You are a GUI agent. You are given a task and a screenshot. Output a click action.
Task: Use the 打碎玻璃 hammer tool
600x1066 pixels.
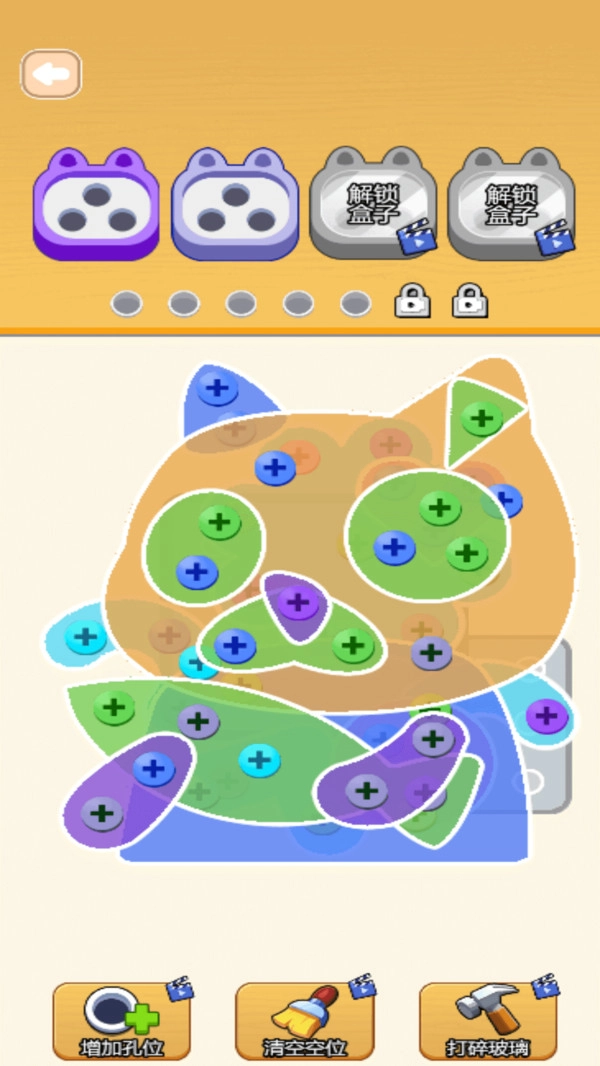(487, 1021)
